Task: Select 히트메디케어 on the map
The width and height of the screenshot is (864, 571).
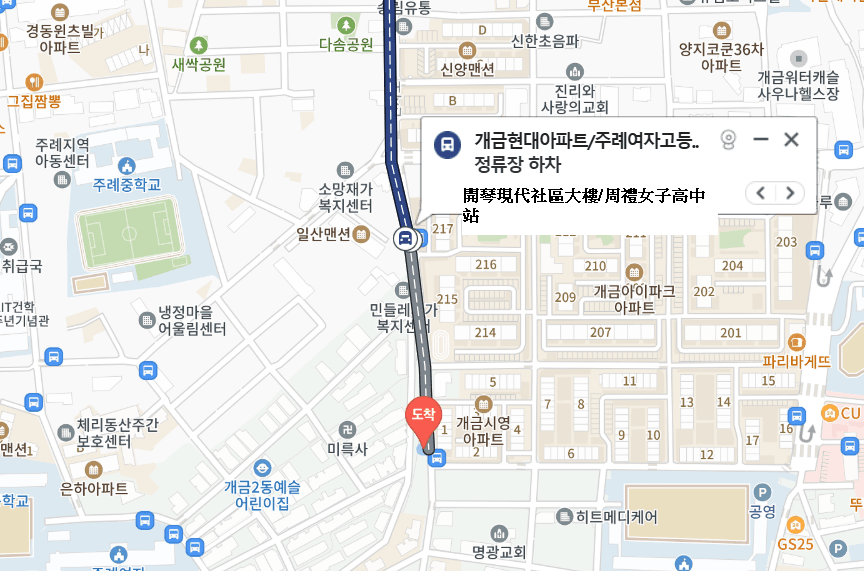Action: [564, 517]
